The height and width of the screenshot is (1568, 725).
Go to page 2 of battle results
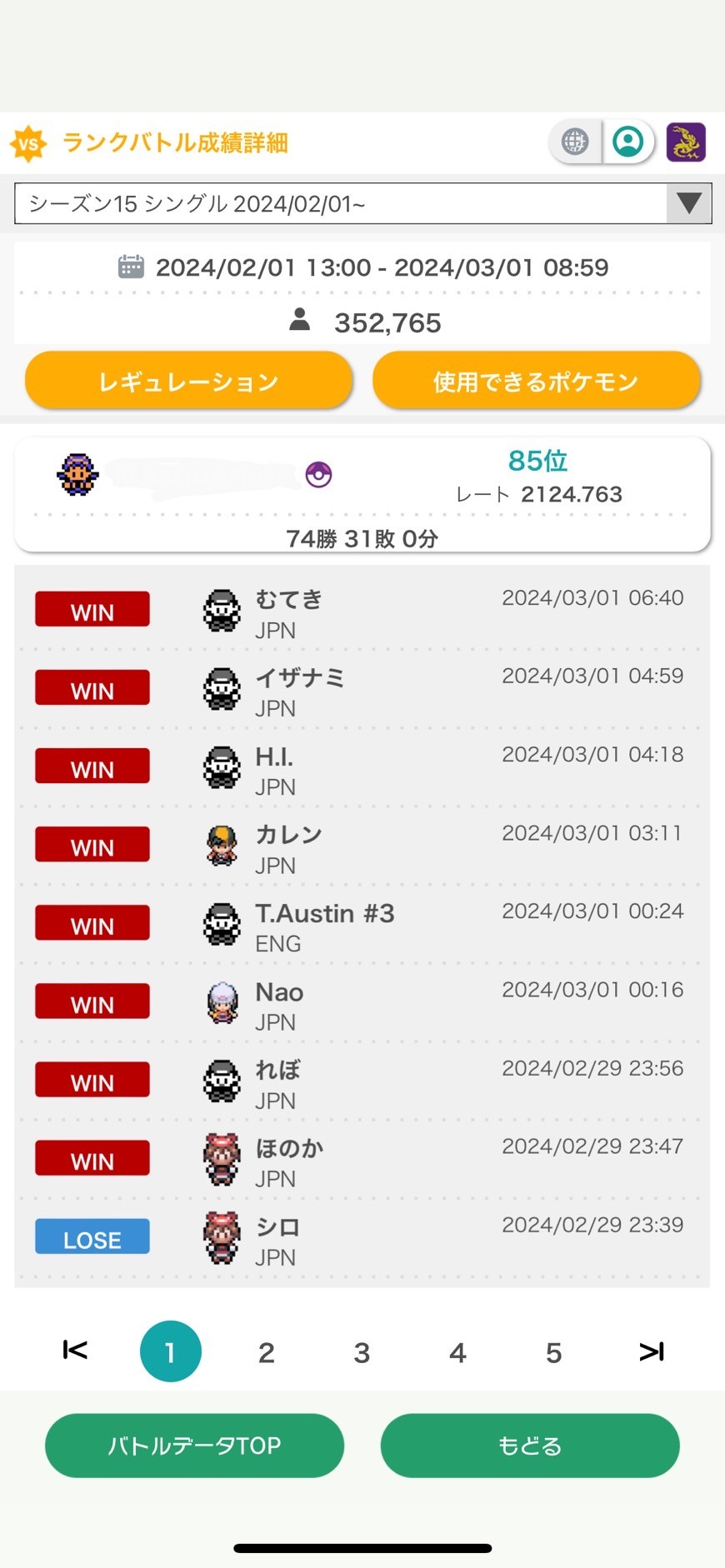[x=267, y=1352]
